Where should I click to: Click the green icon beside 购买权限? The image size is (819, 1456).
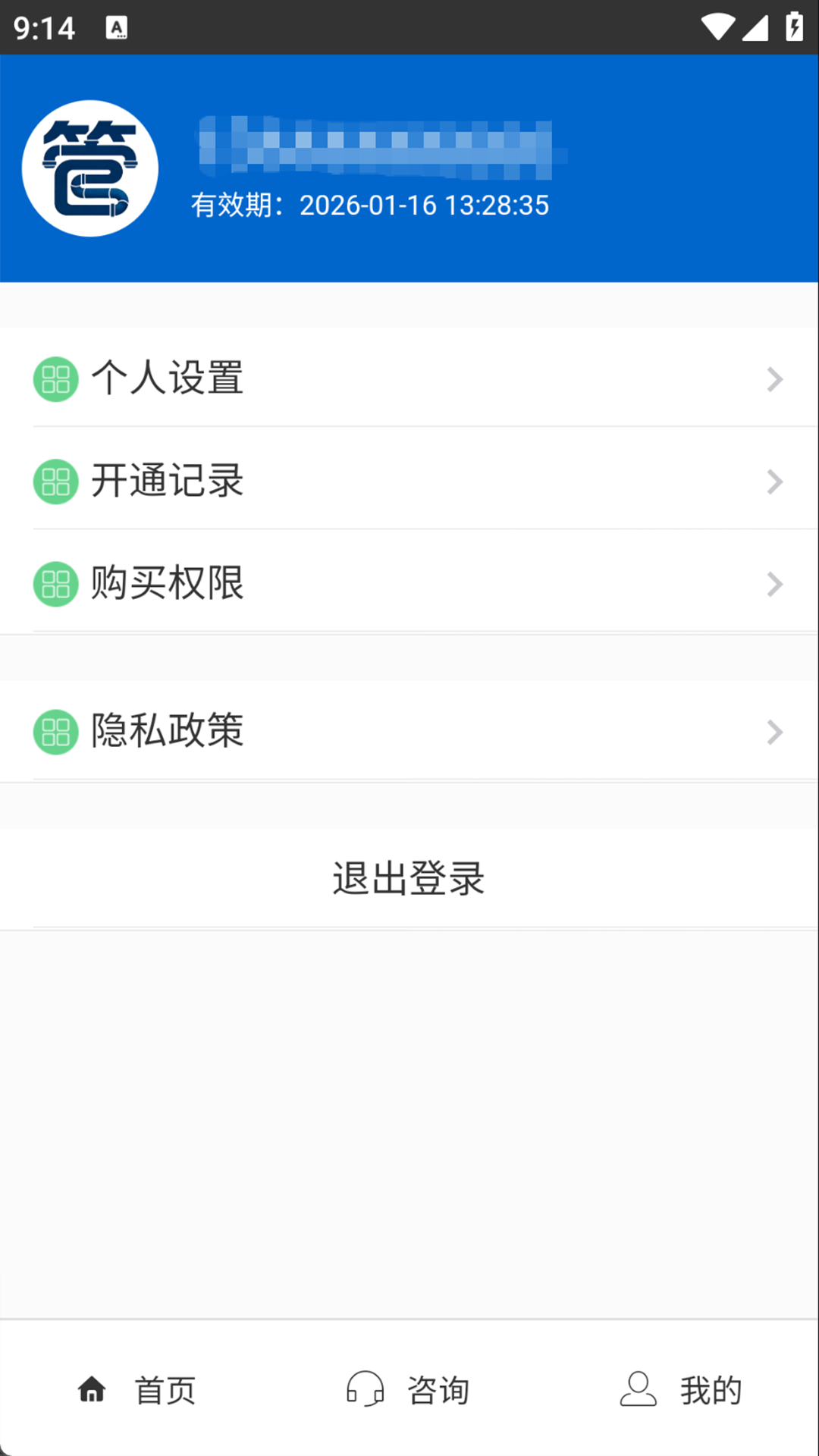coord(54,583)
